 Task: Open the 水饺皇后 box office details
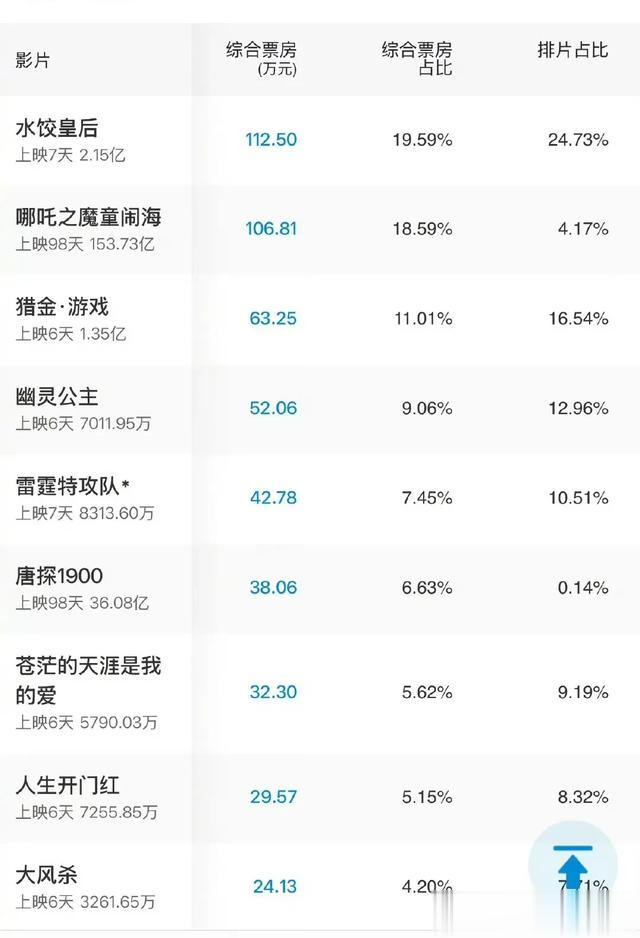click(320, 140)
